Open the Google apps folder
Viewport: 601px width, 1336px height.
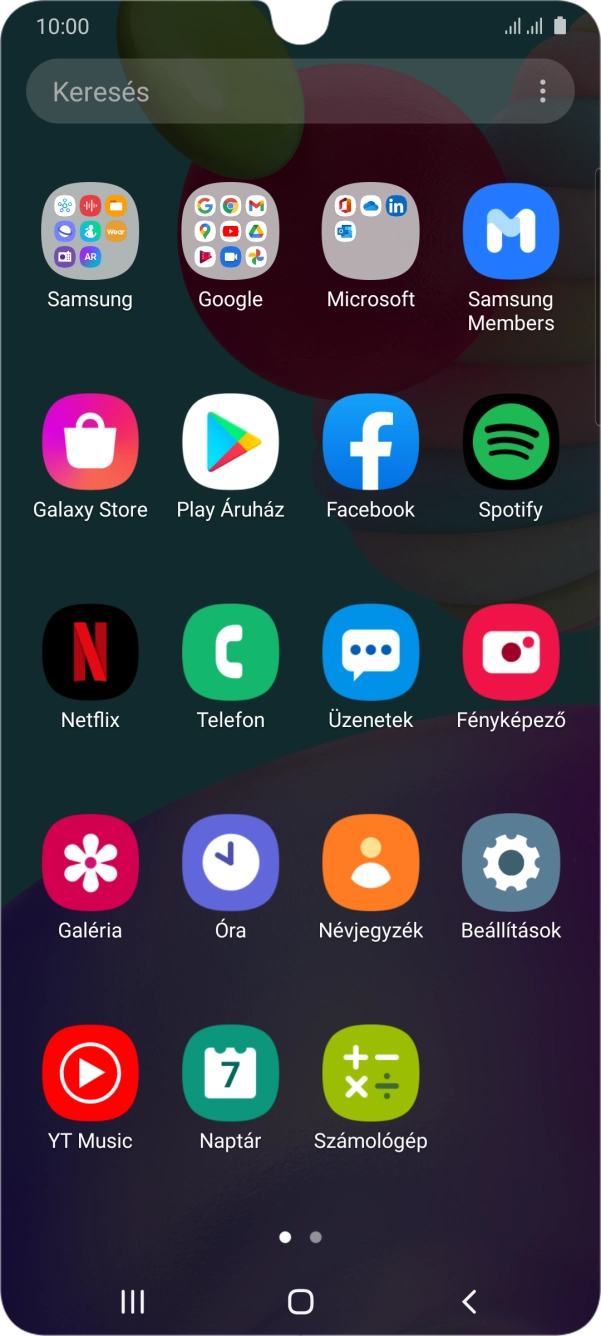point(230,231)
